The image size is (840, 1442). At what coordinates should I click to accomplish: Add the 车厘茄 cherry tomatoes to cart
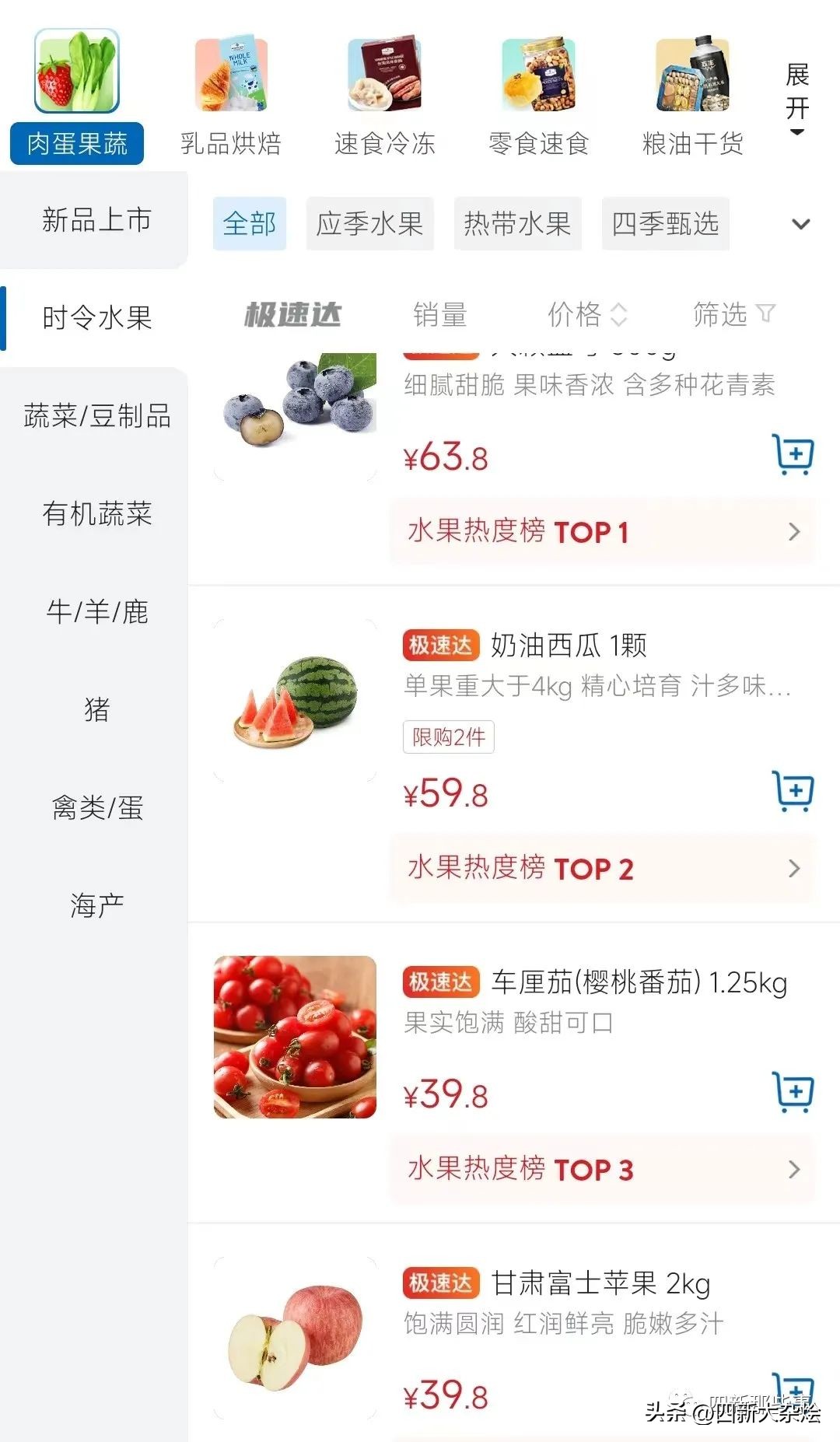click(792, 1092)
